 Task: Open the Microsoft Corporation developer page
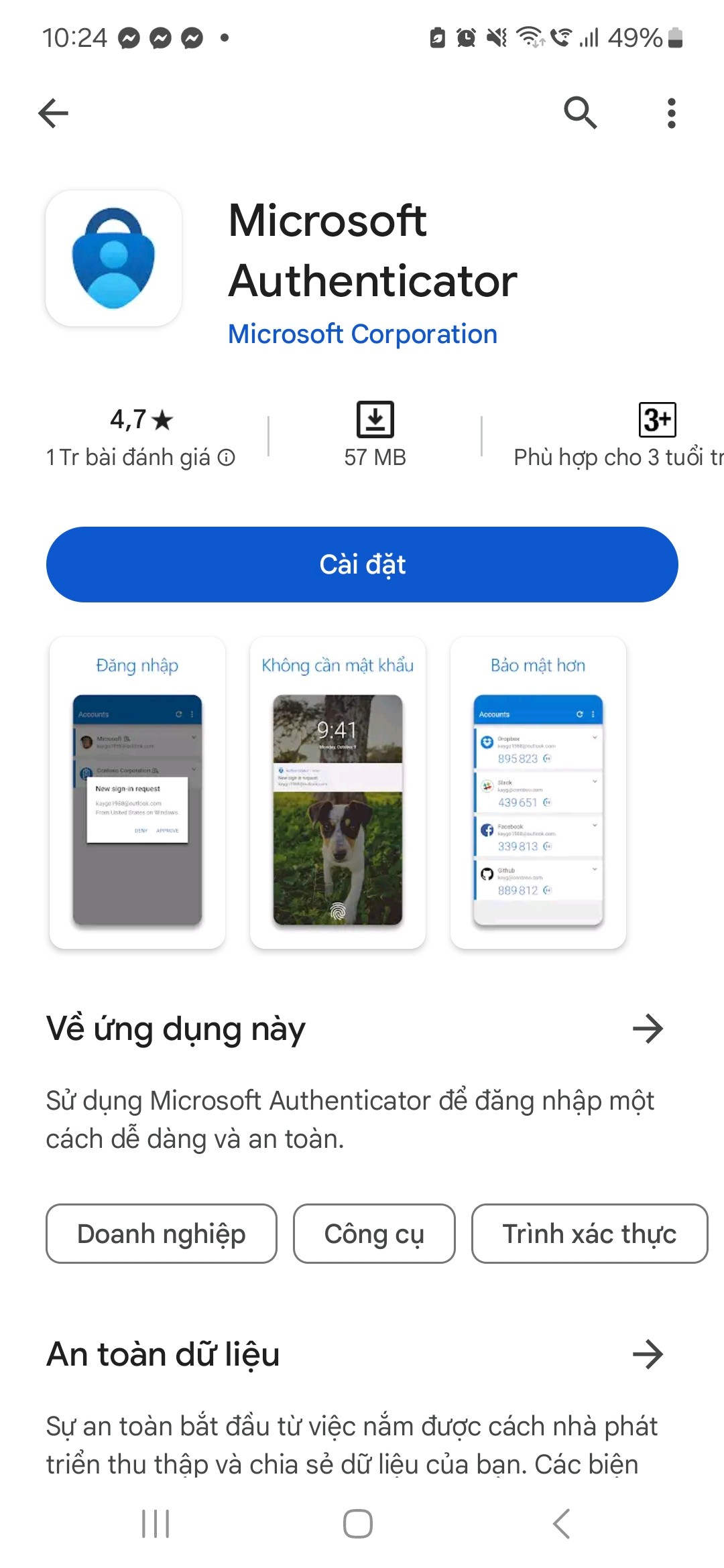pos(363,334)
